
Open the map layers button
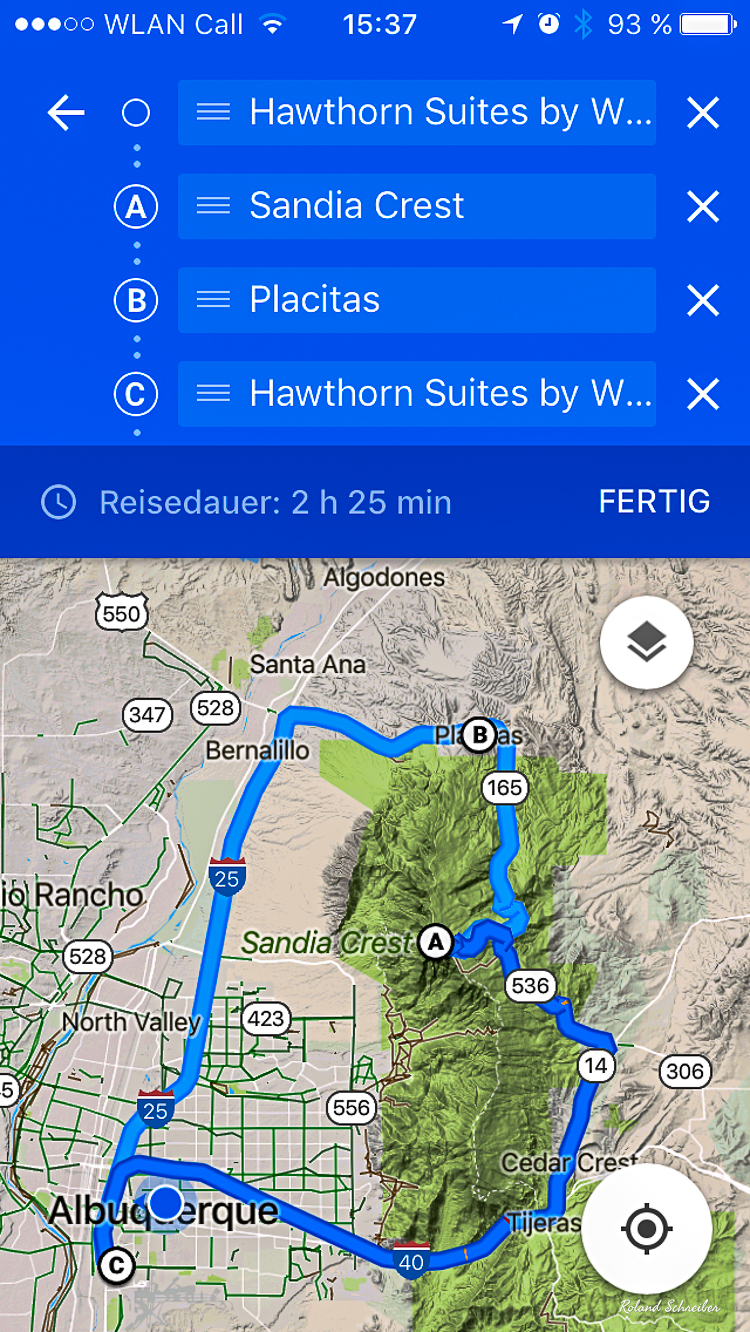point(647,643)
